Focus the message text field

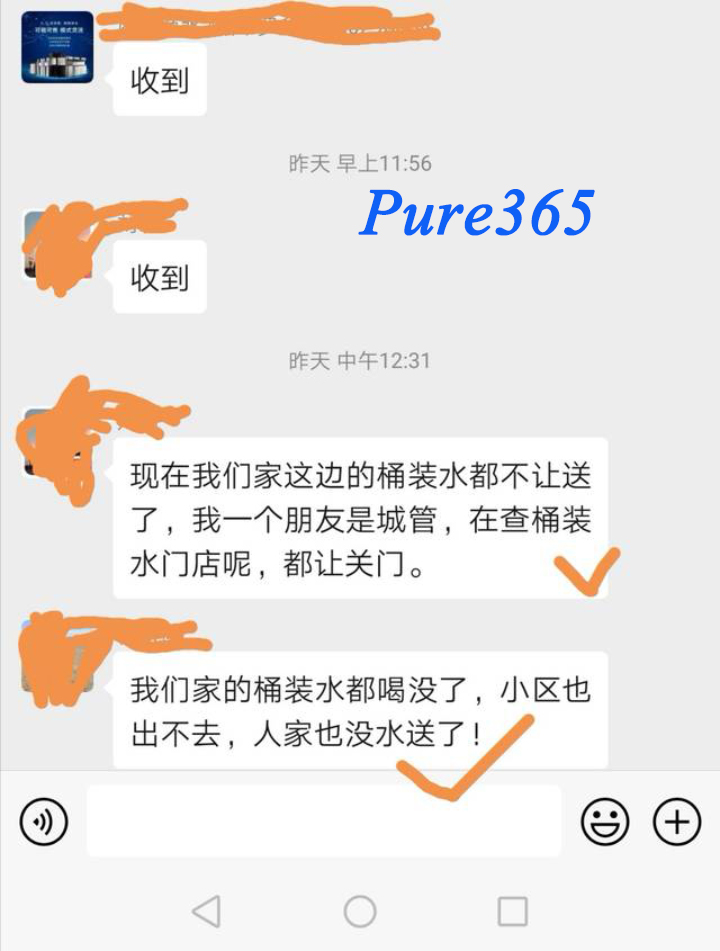[x=324, y=822]
